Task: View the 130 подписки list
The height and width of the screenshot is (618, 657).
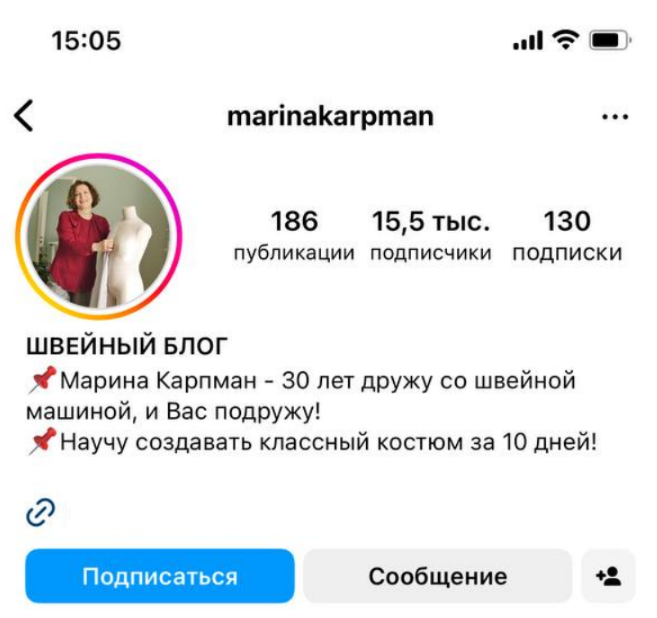Action: click(567, 235)
